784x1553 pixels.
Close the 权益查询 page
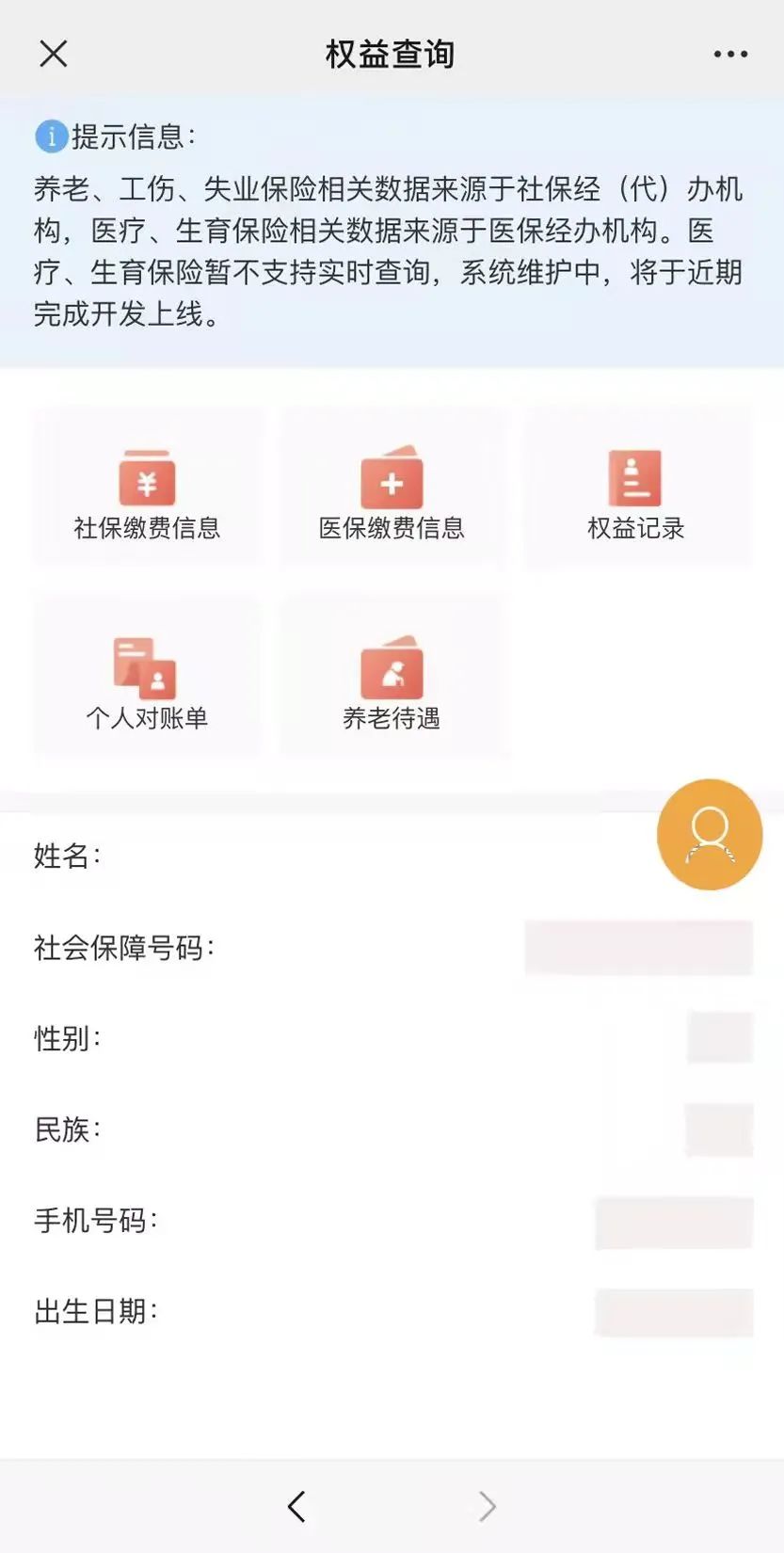[54, 54]
